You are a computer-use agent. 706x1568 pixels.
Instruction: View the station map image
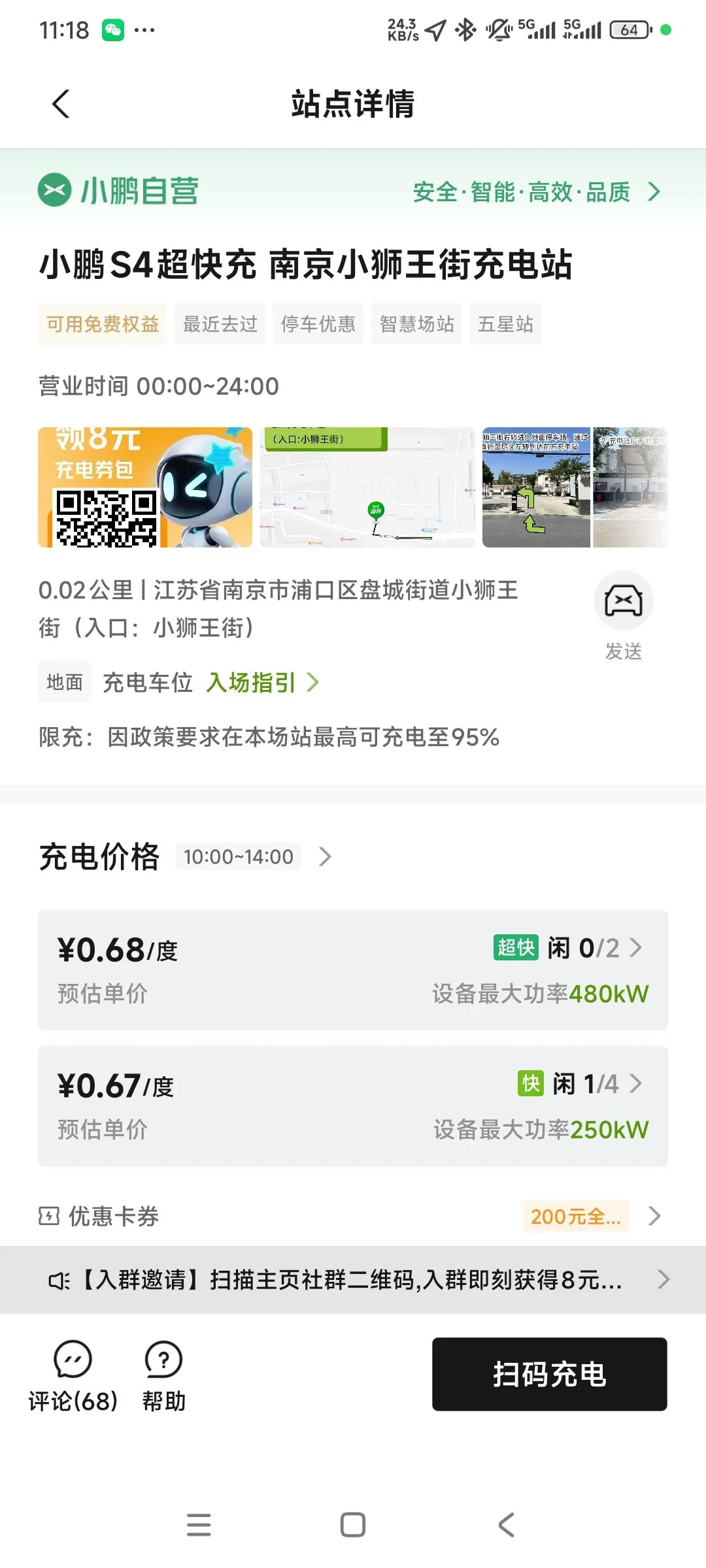pos(367,487)
